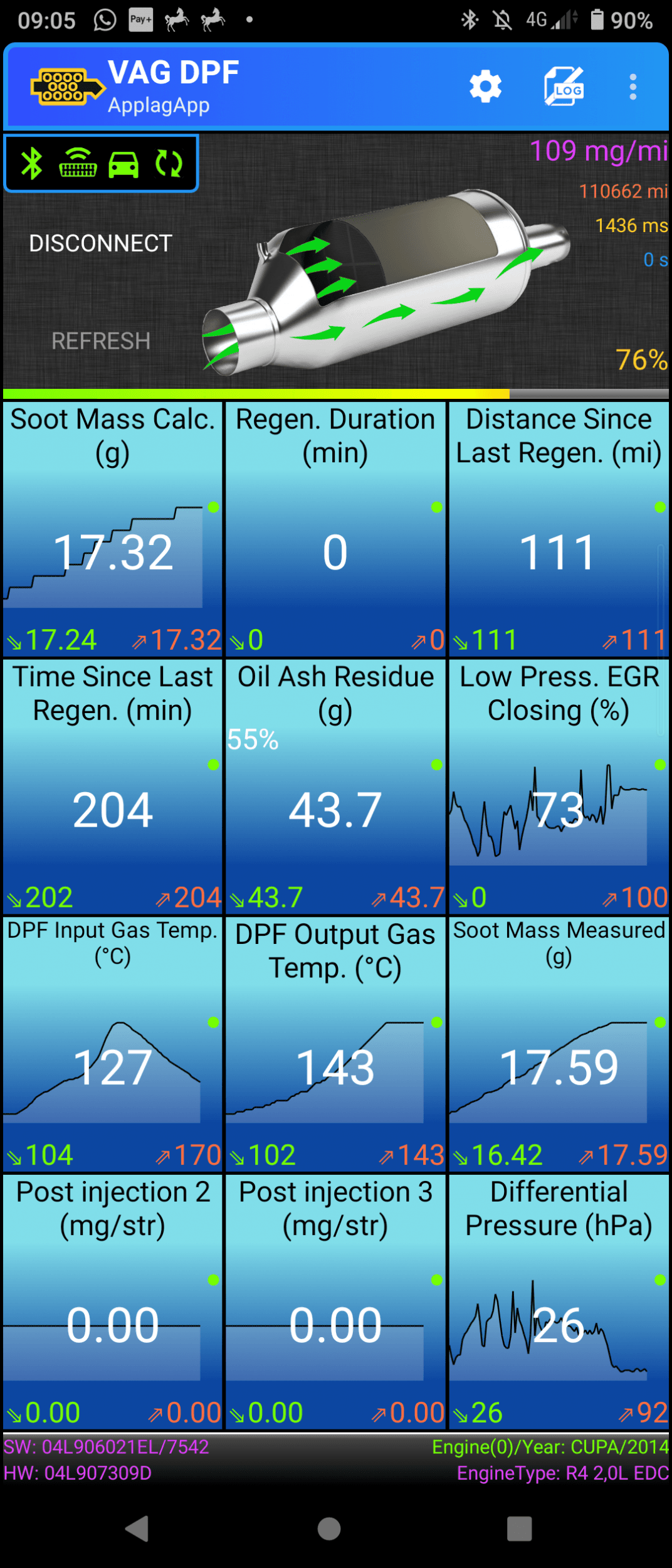View the Oil Ash Residue tile
672x1568 pixels.
click(335, 787)
